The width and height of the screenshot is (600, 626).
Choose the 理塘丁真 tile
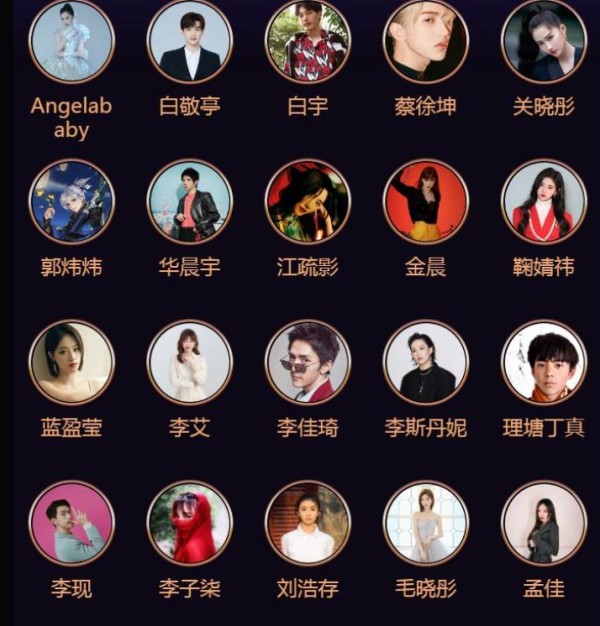coord(544,362)
